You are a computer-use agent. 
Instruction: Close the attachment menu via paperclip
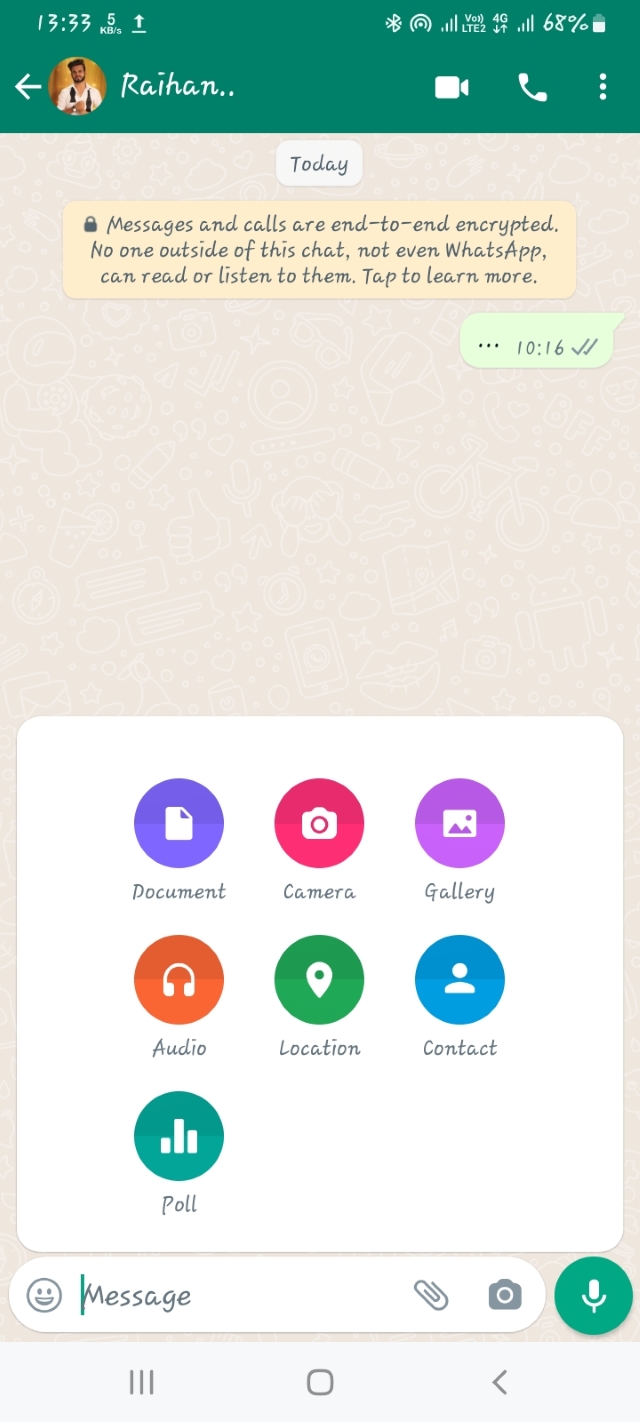pyautogui.click(x=431, y=1296)
